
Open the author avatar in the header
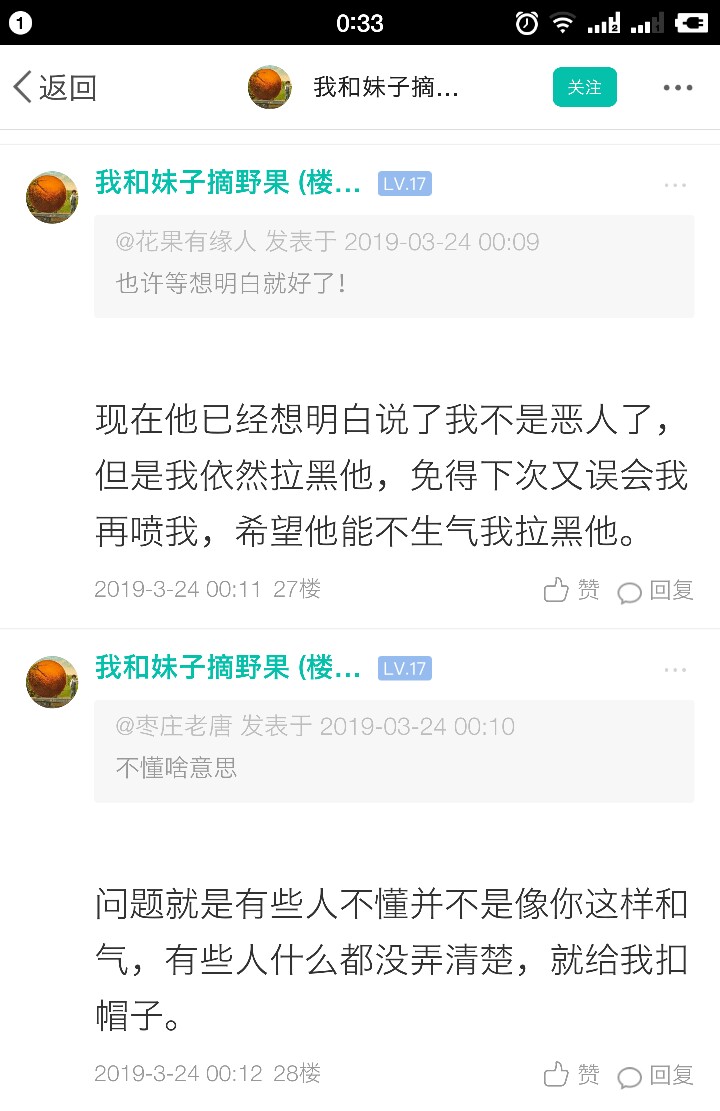point(269,88)
